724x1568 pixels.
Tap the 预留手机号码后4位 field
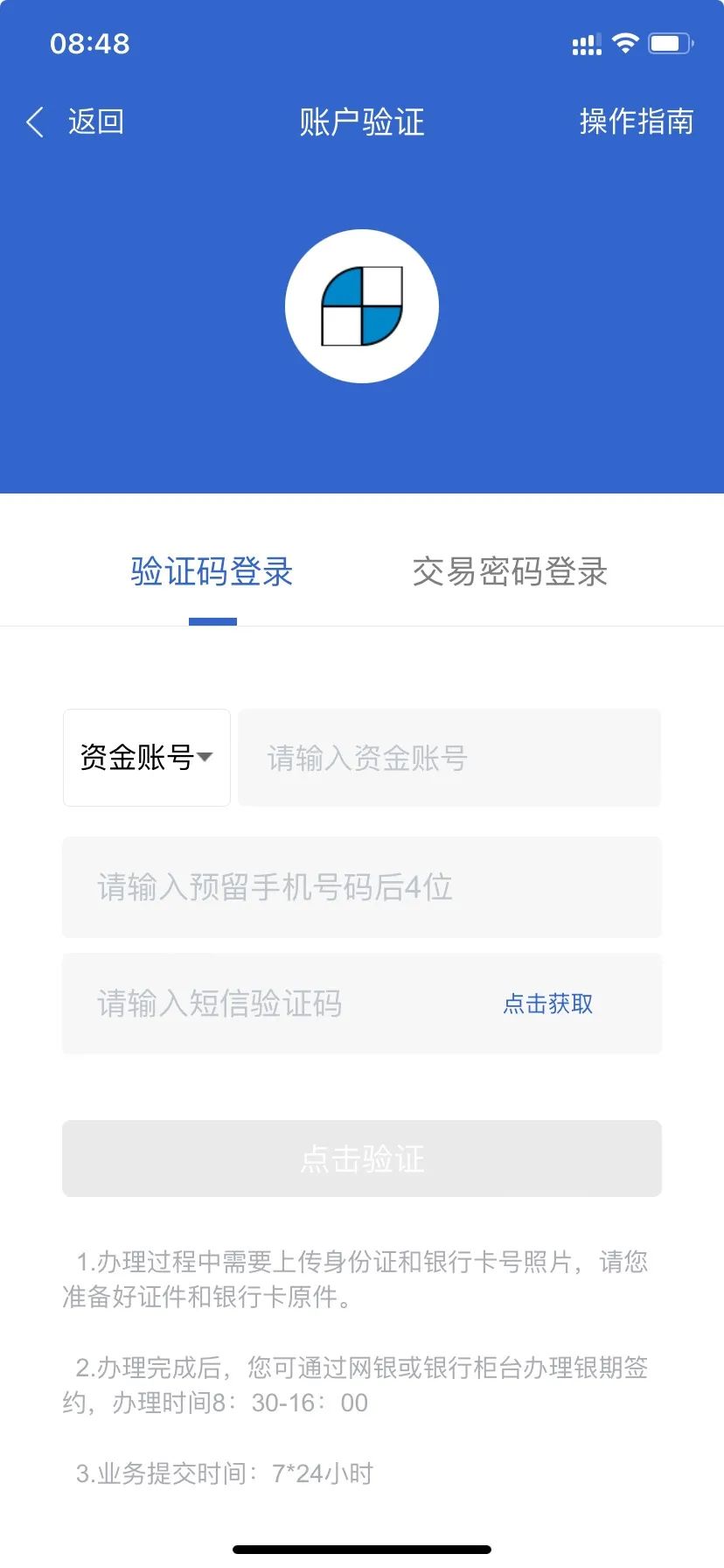coord(362,887)
